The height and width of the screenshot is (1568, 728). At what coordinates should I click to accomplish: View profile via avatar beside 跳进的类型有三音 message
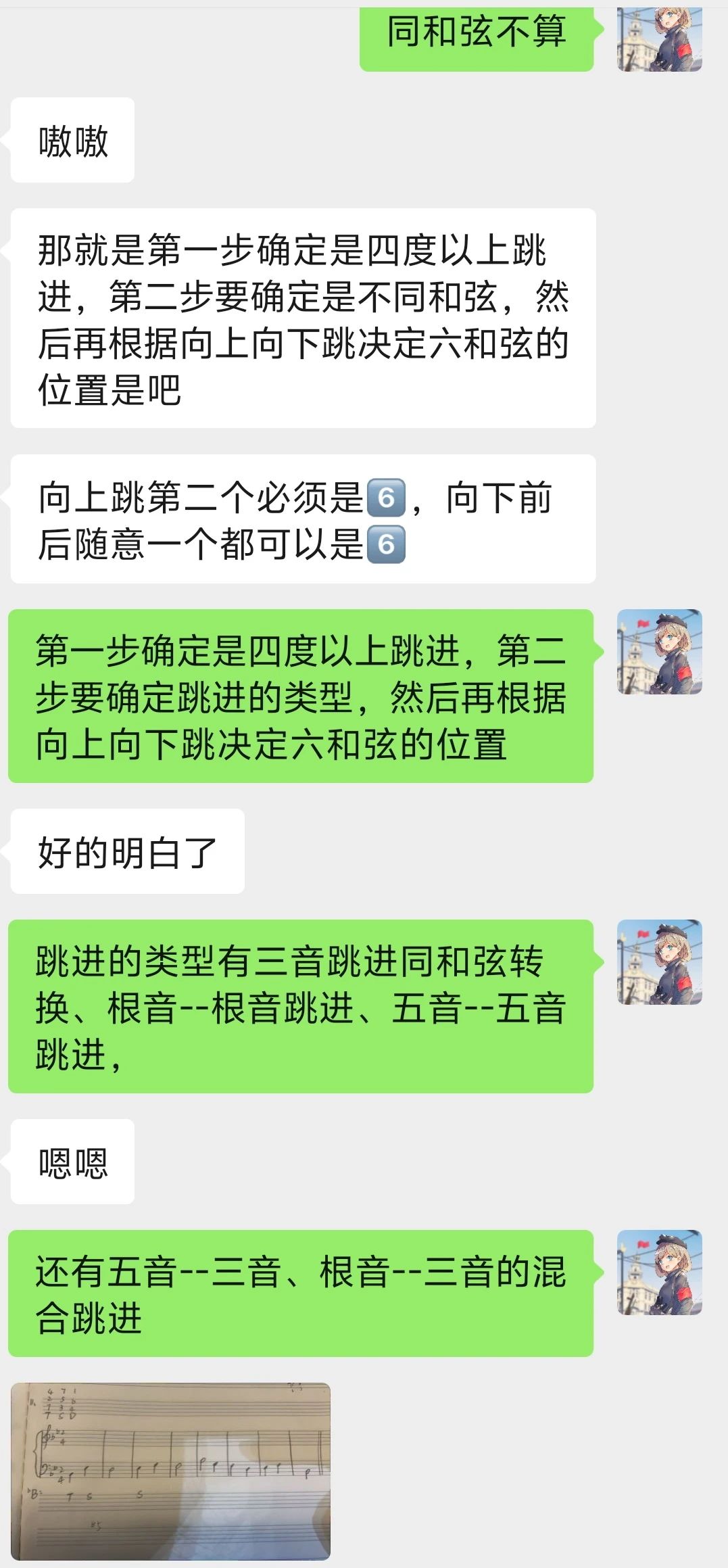point(659,961)
